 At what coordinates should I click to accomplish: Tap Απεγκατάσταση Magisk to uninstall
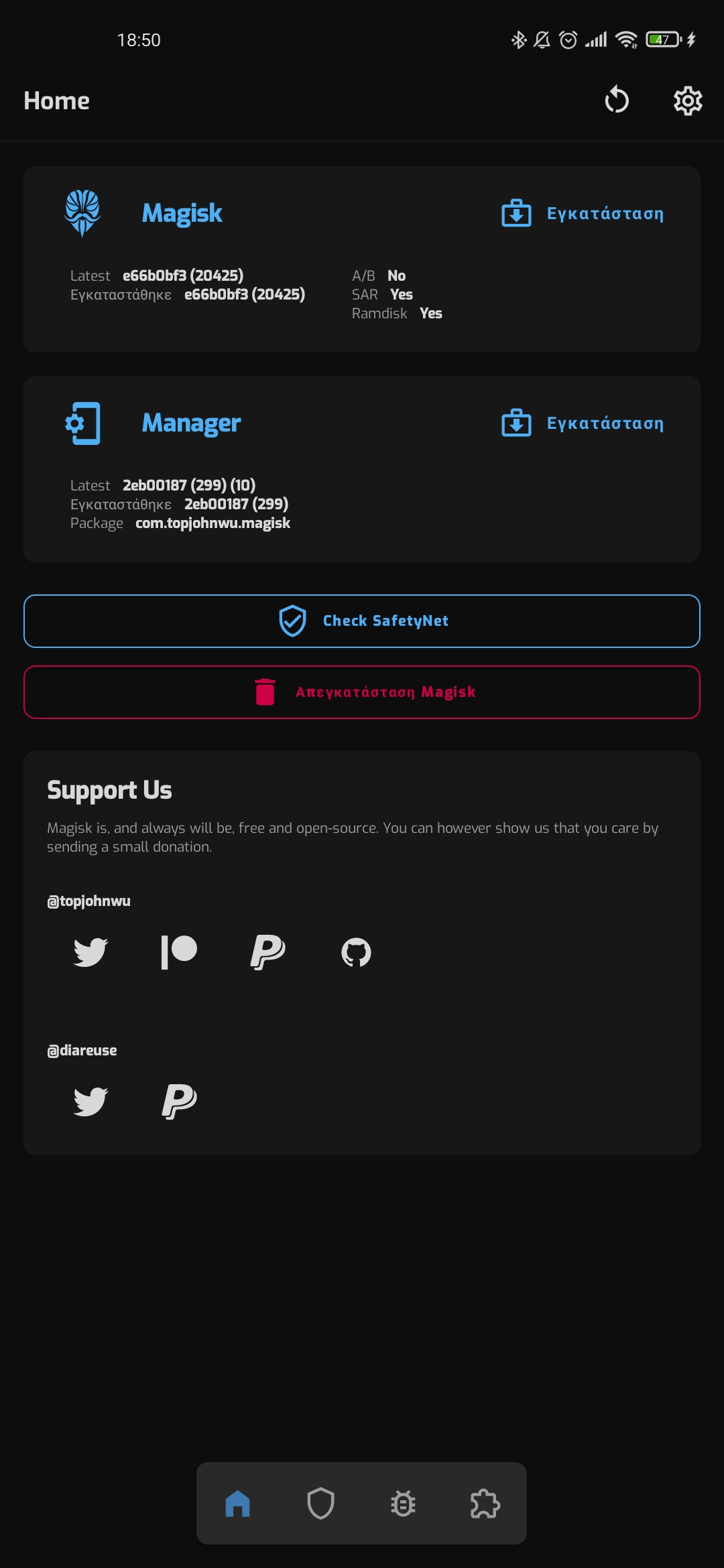point(362,692)
